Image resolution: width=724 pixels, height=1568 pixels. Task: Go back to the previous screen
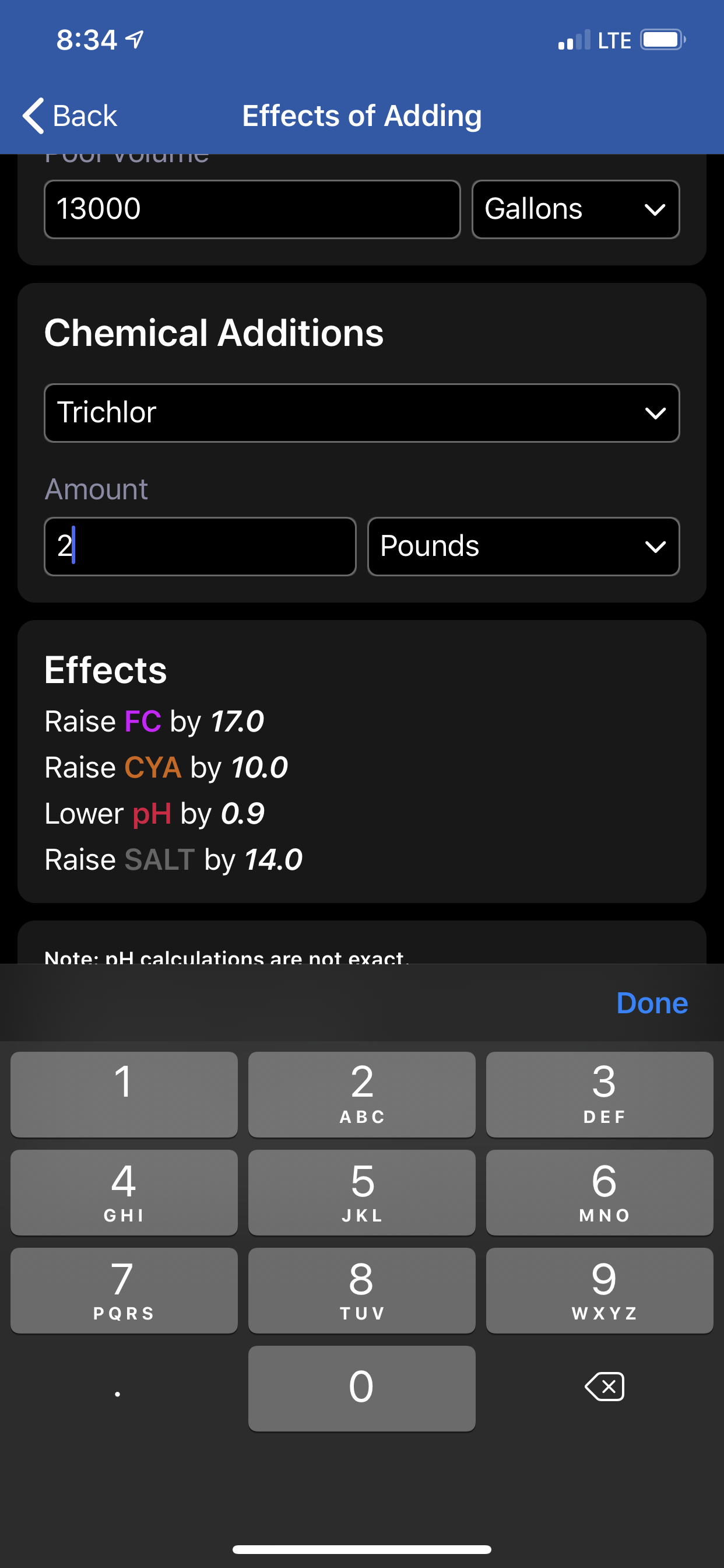point(70,116)
